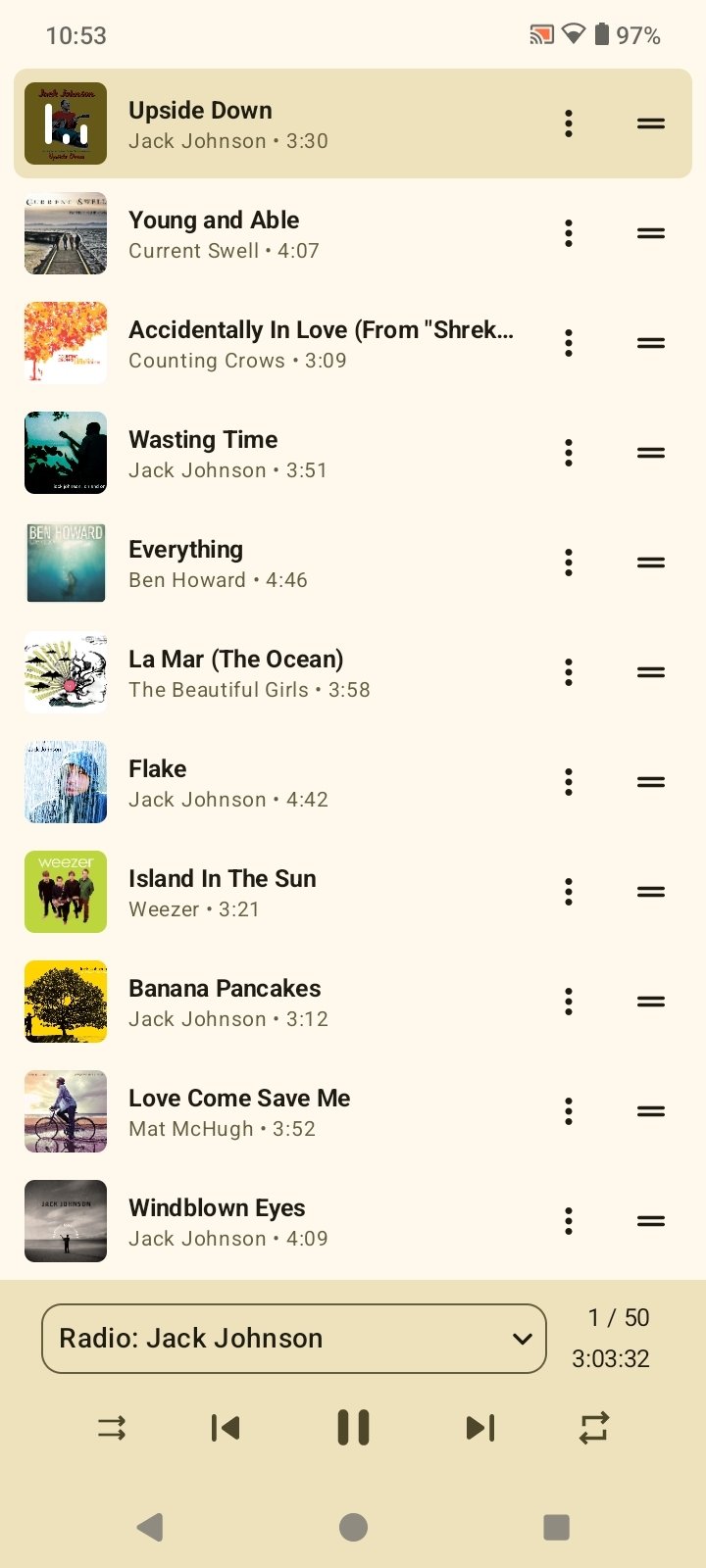Open three-dot menu for La Mar
706x1568 pixels.
[569, 672]
